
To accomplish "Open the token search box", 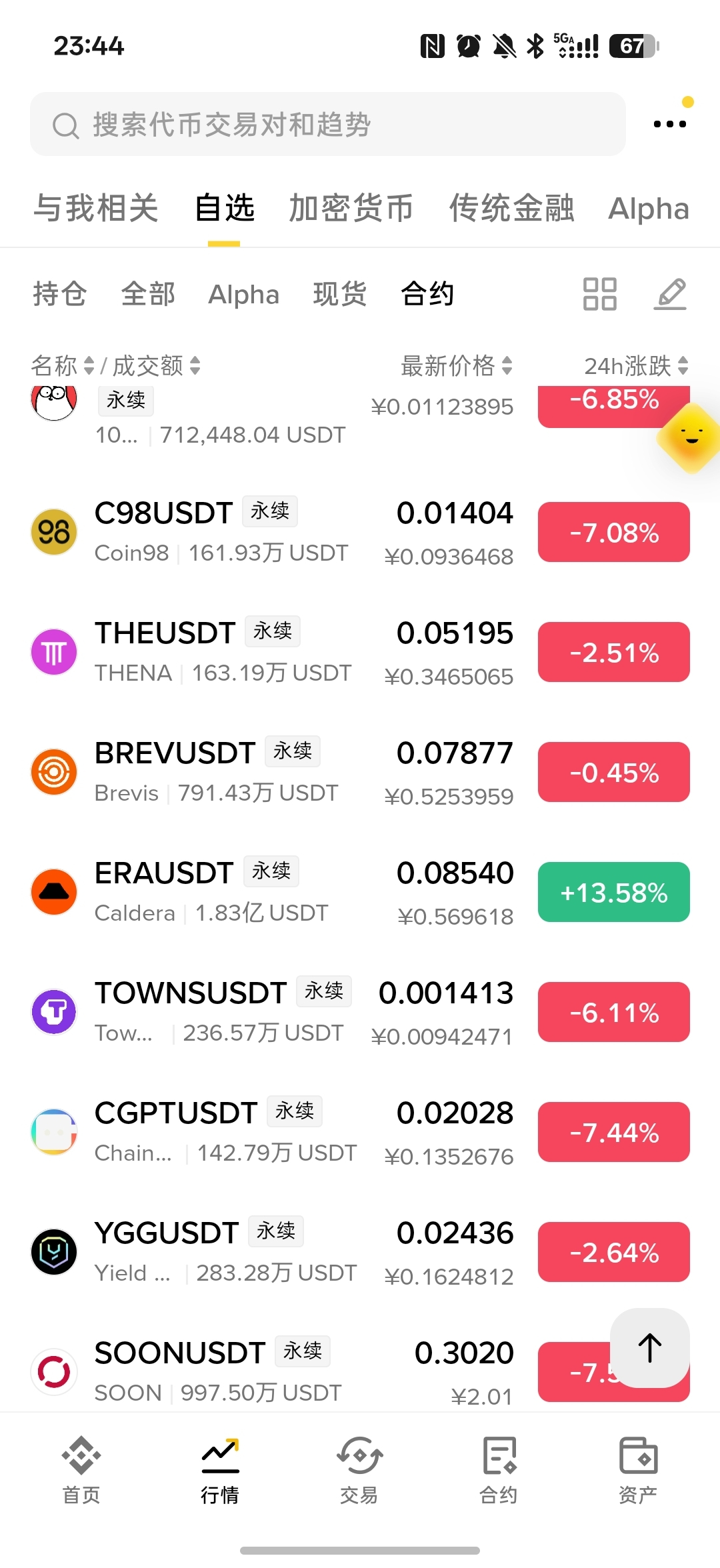I will coord(327,124).
